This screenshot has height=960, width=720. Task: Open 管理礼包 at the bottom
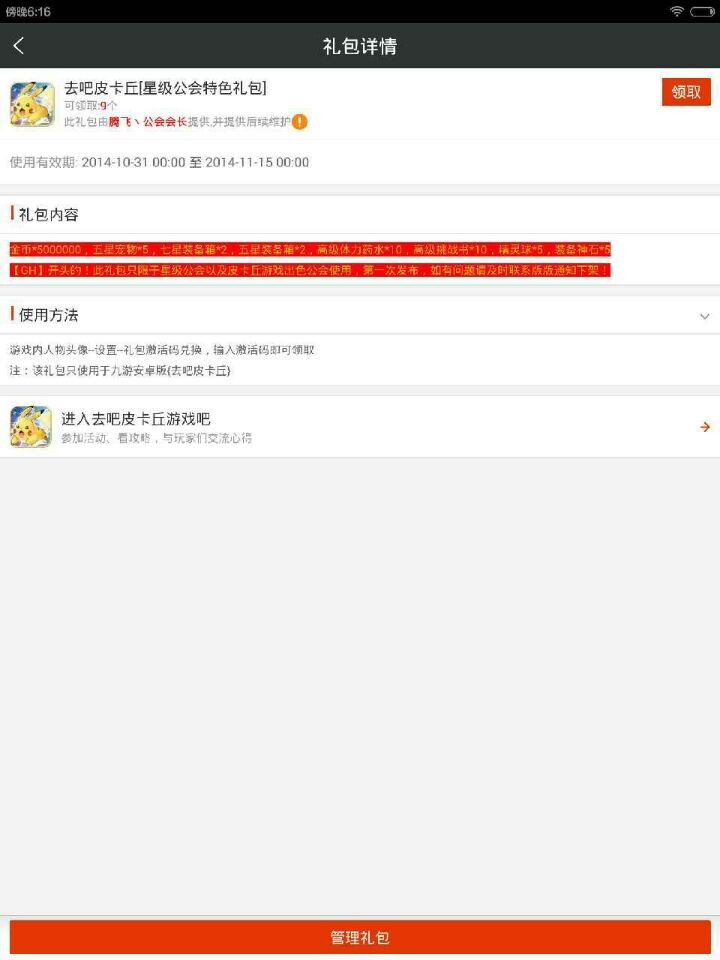(x=360, y=938)
